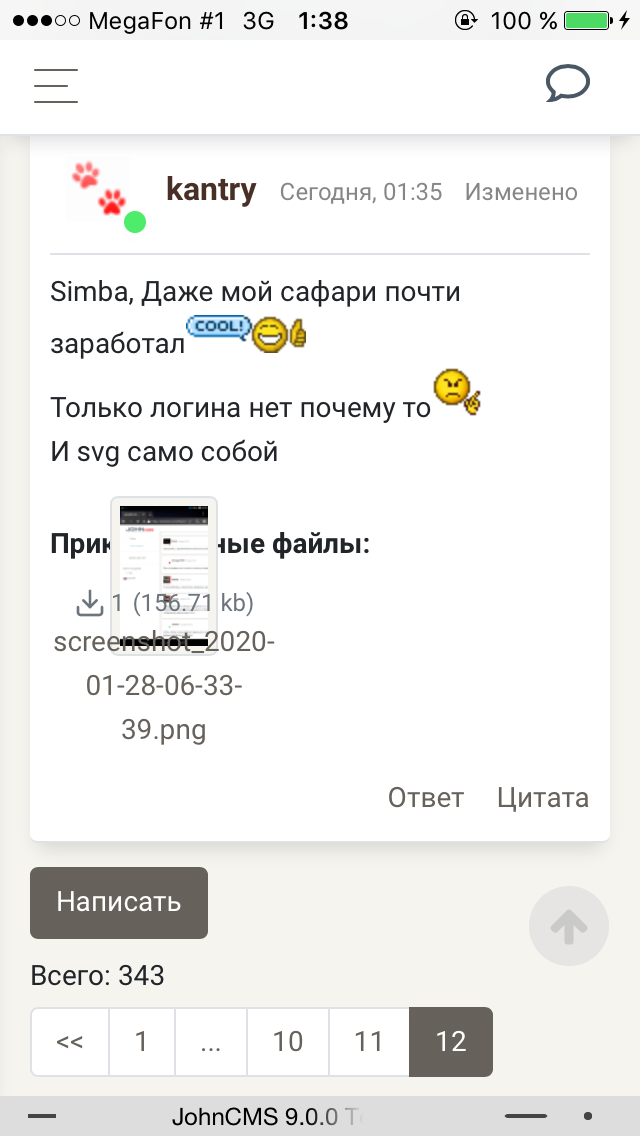Open the messages speech bubble icon

point(567,84)
